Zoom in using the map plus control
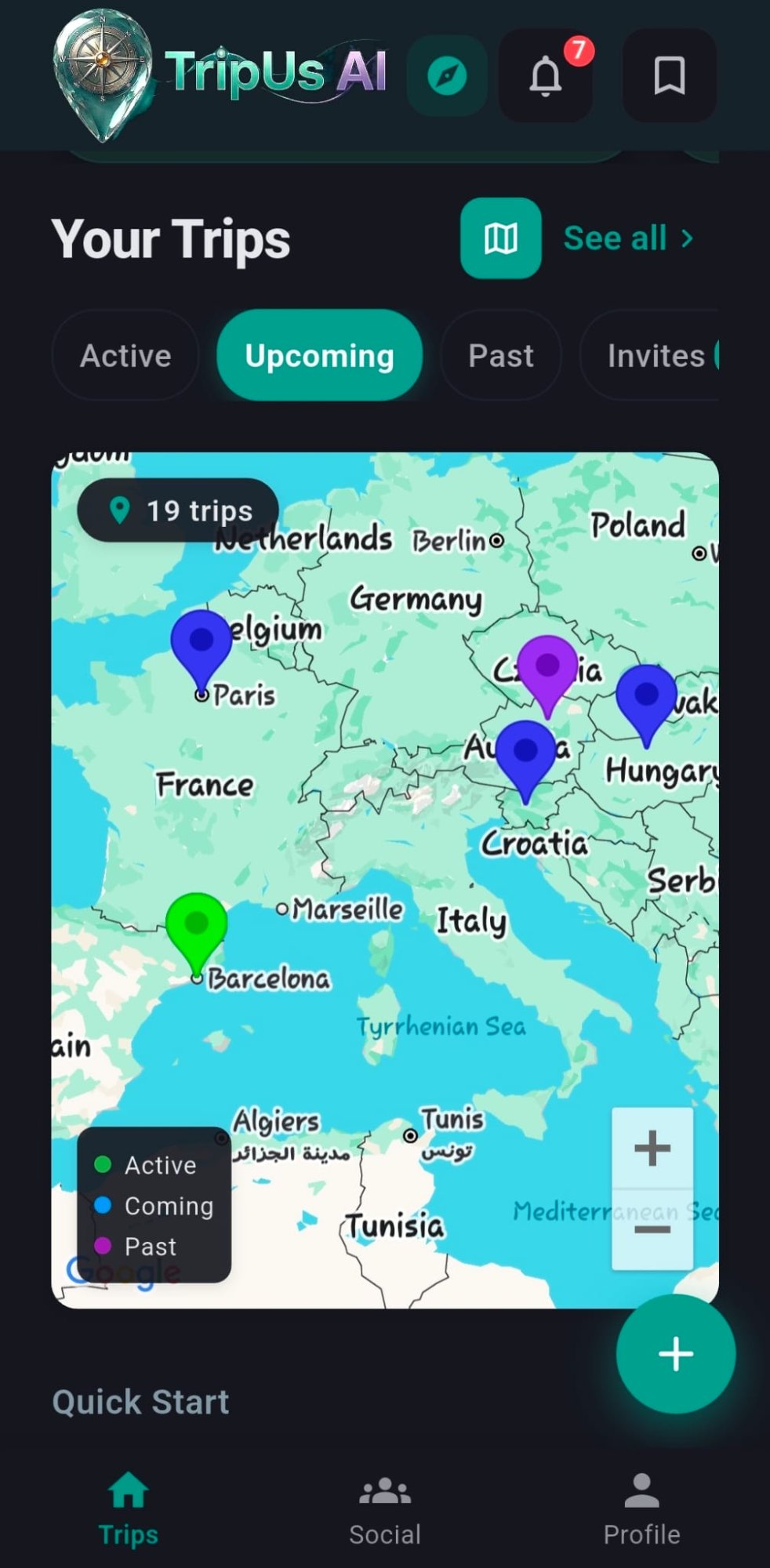This screenshot has height=1568, width=770. point(651,1149)
